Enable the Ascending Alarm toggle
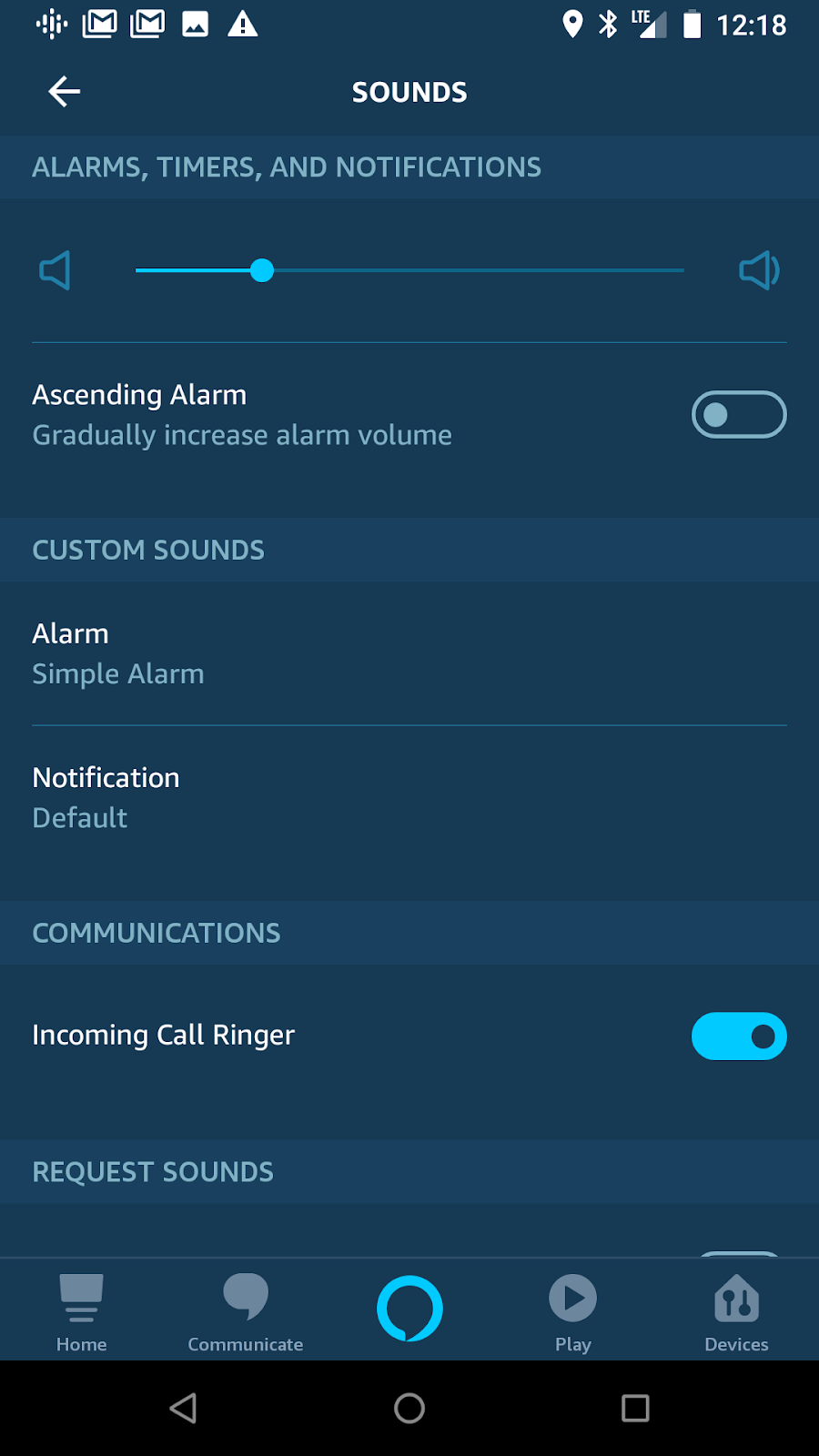This screenshot has height=1456, width=819. (x=738, y=415)
